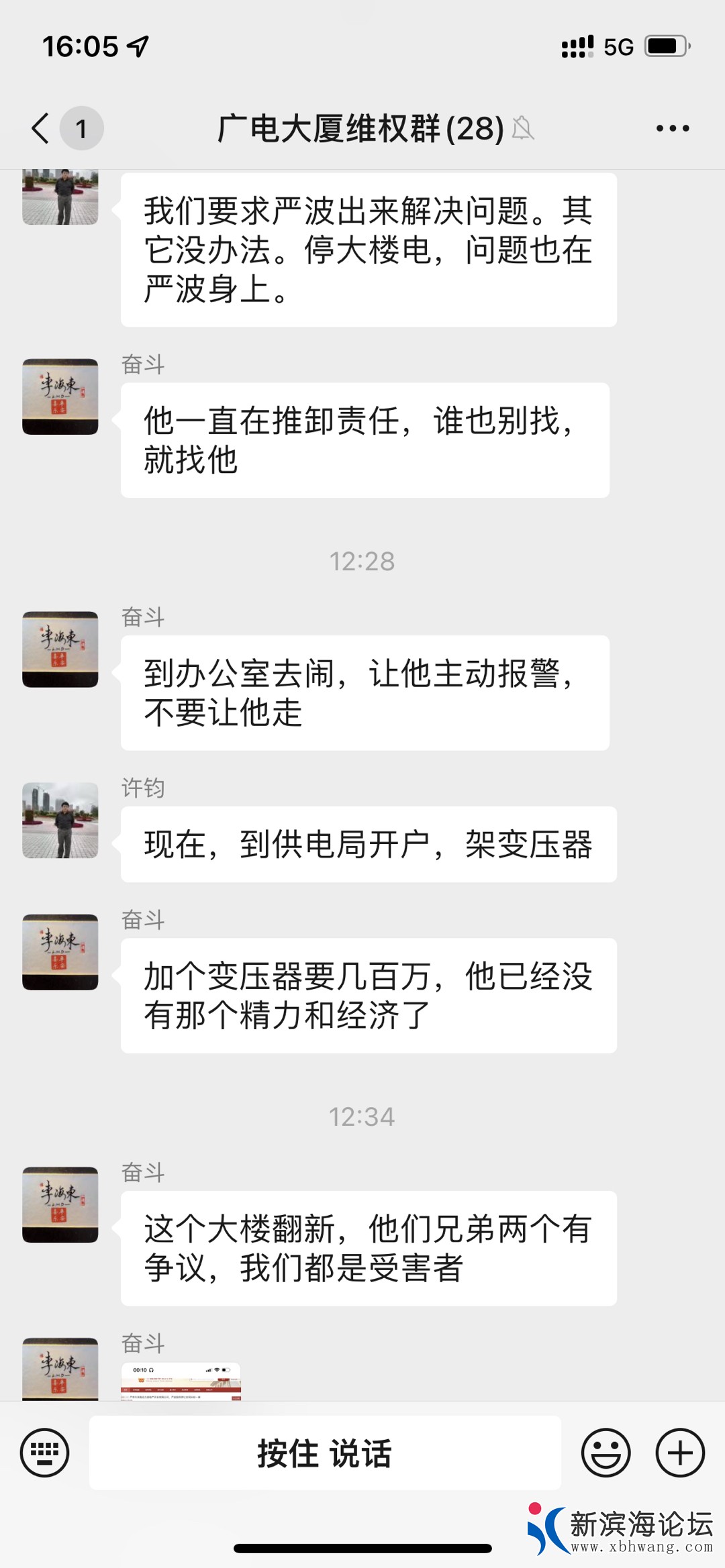Open the plus attachments menu
This screenshot has height=1568, width=725.
[x=679, y=1453]
